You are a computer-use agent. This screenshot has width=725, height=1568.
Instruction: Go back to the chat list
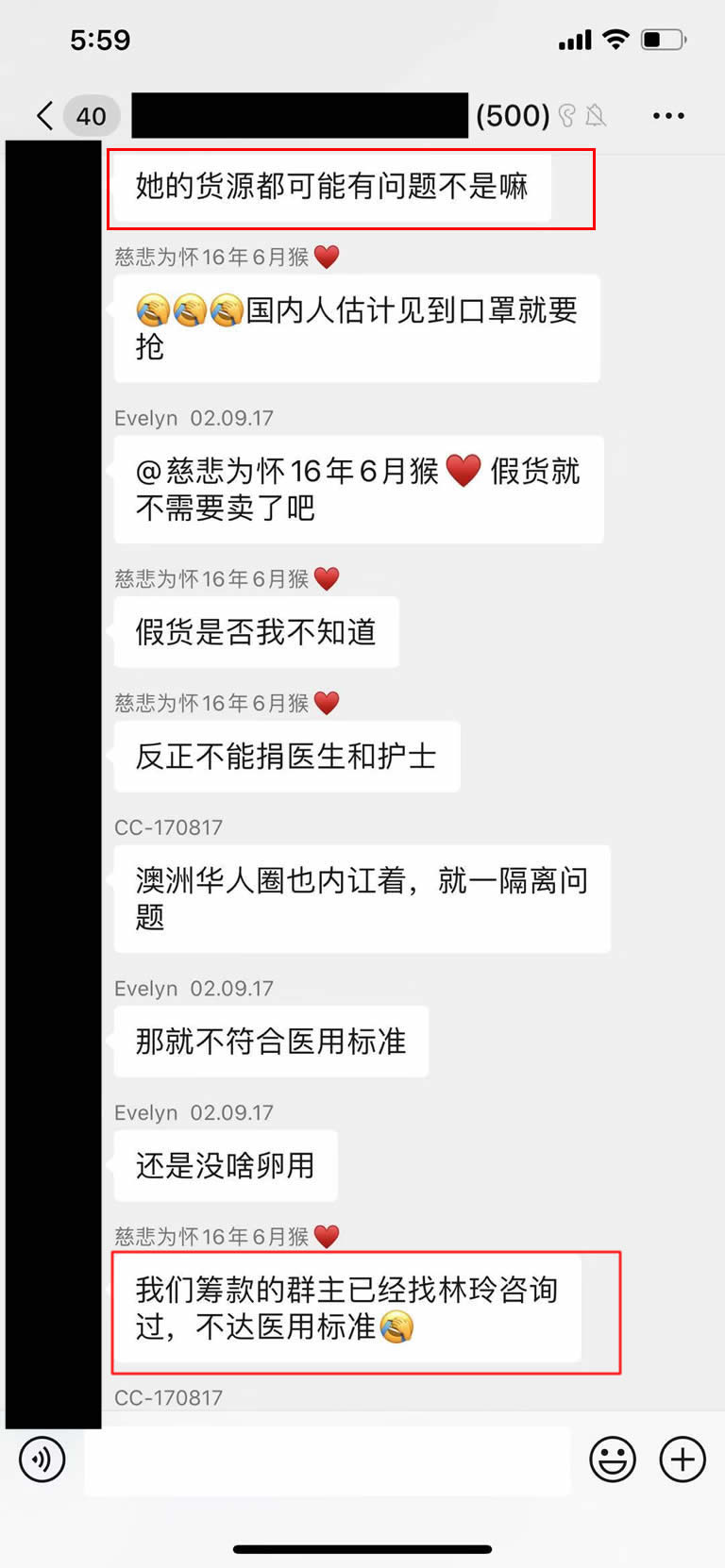(x=44, y=116)
